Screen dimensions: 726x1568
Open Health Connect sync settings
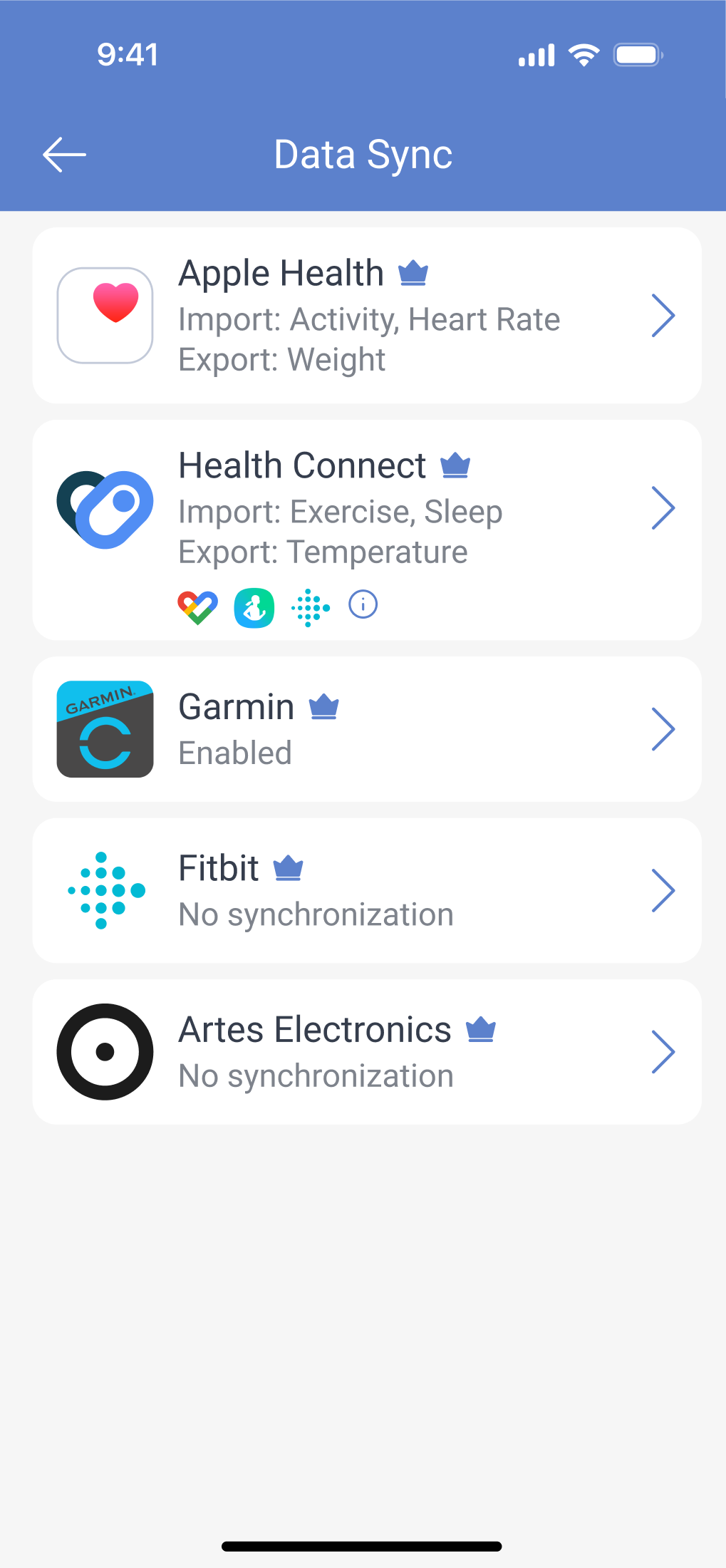click(x=367, y=530)
